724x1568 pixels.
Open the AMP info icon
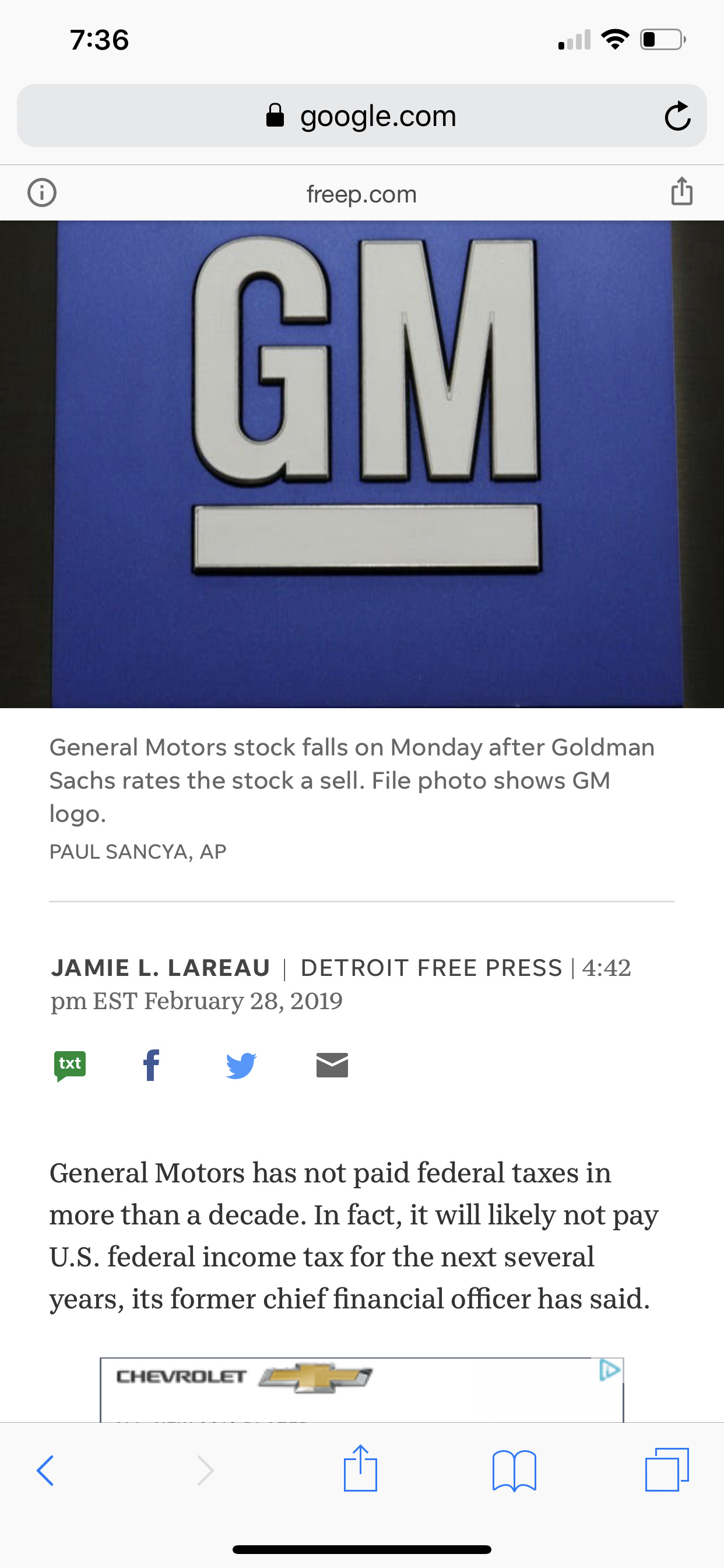[x=42, y=193]
